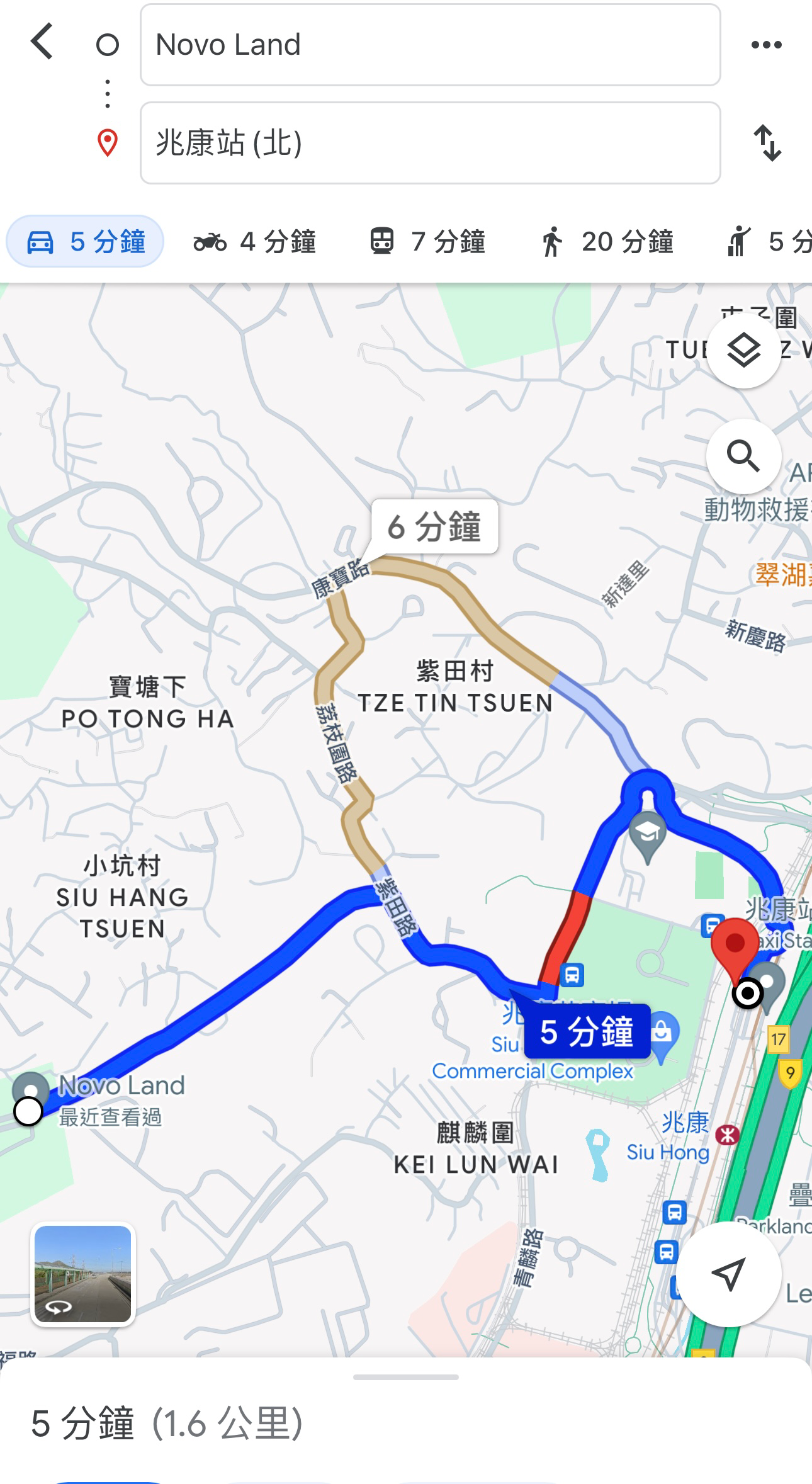Switch to motorcycle mode 4 分鐘
Viewport: 812px width, 1484px height.
click(254, 242)
